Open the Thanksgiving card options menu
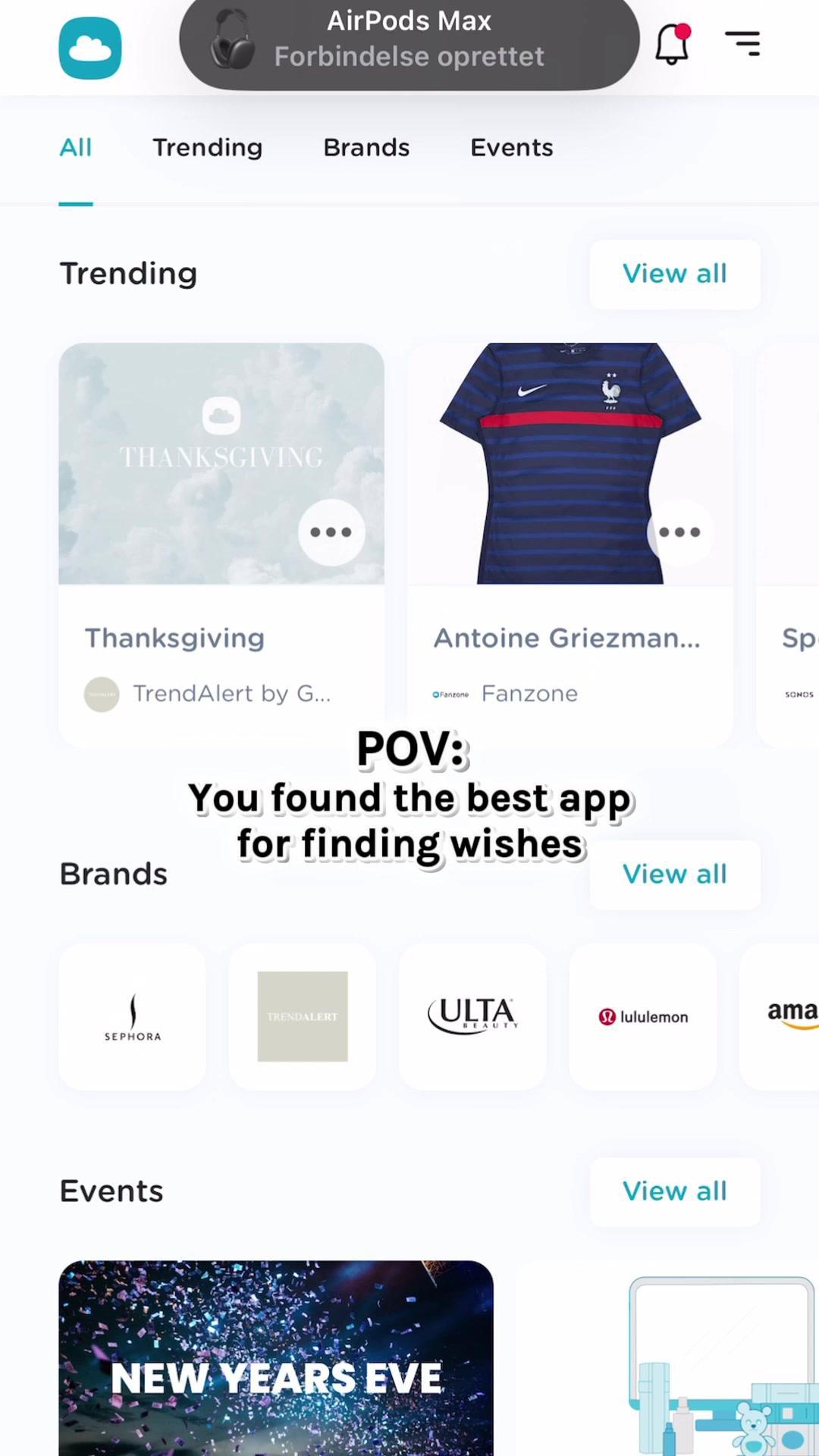819x1456 pixels. [331, 532]
